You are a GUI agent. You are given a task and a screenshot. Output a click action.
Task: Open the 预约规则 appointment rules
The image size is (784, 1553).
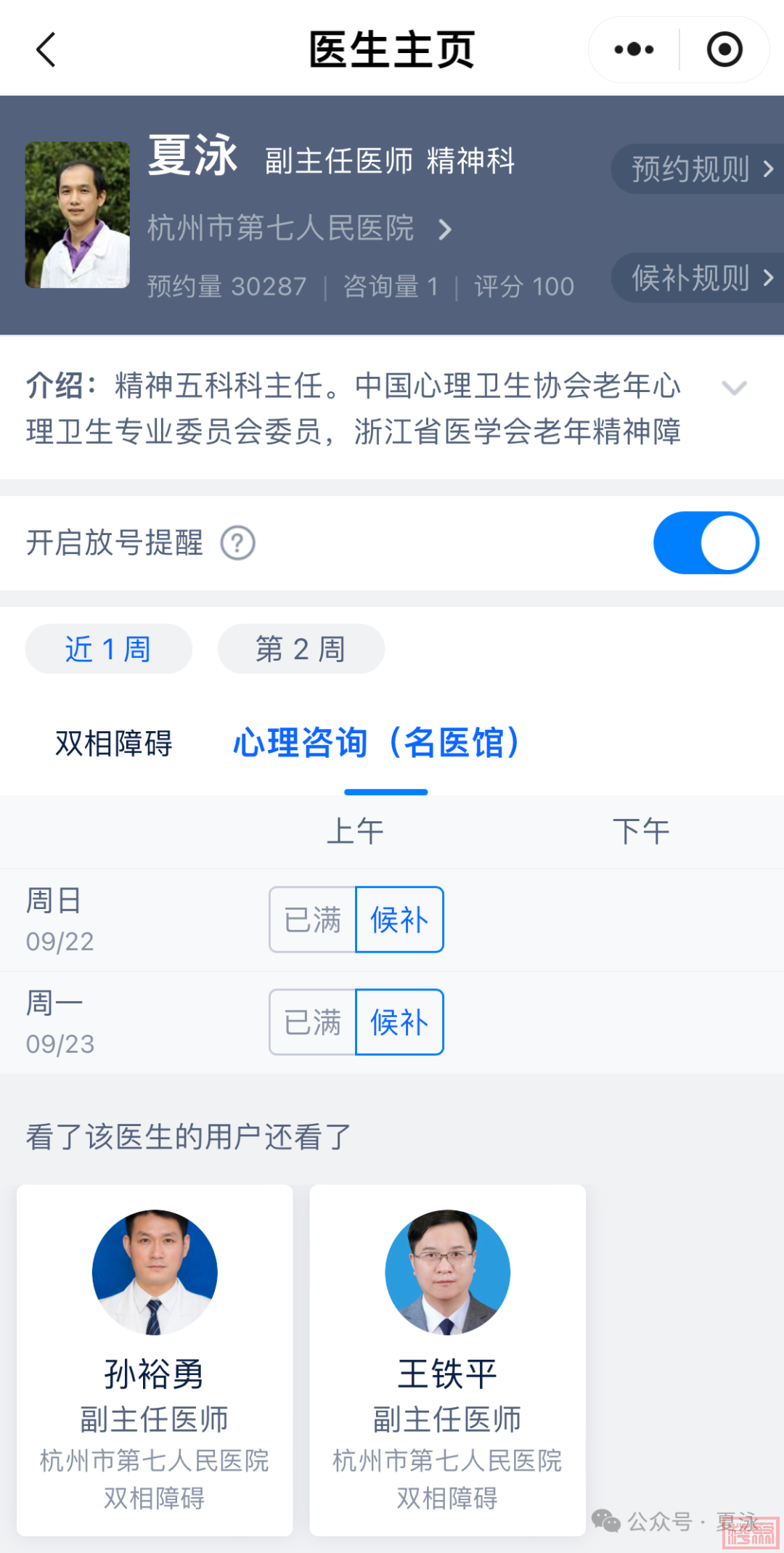coord(699,169)
